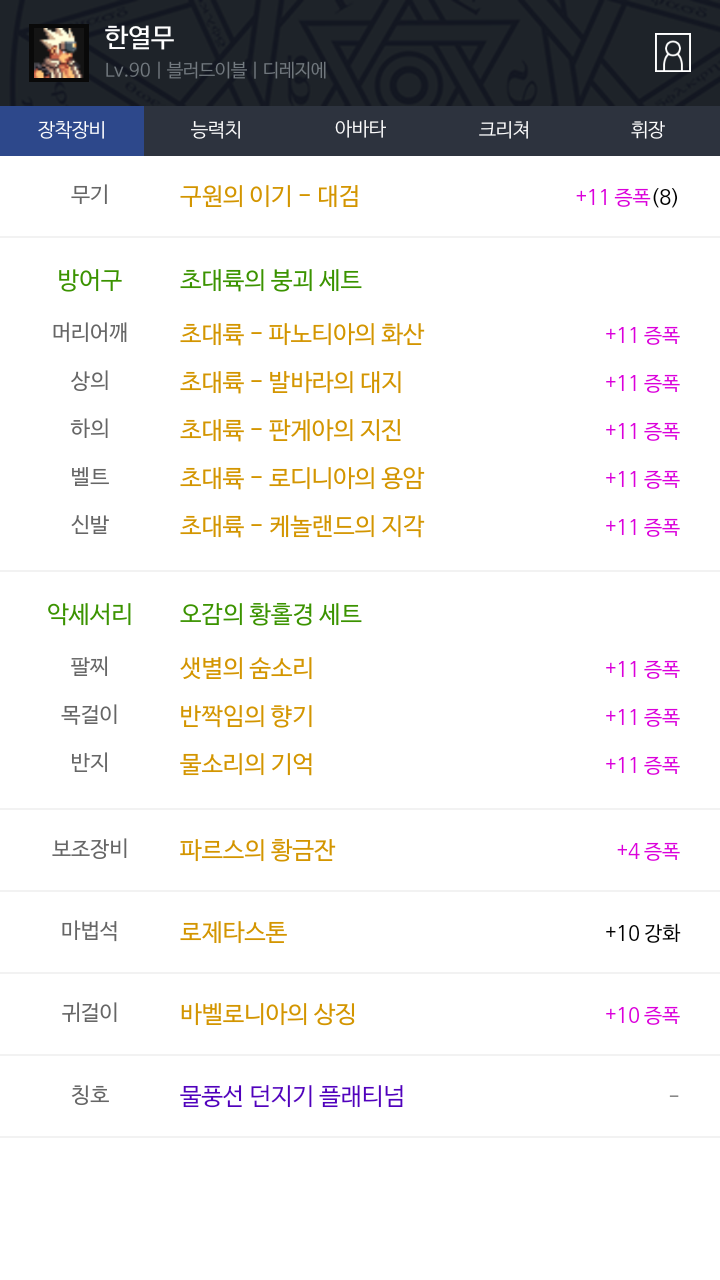Select the 장착장비 tab
The height and width of the screenshot is (1280, 720).
[x=72, y=130]
